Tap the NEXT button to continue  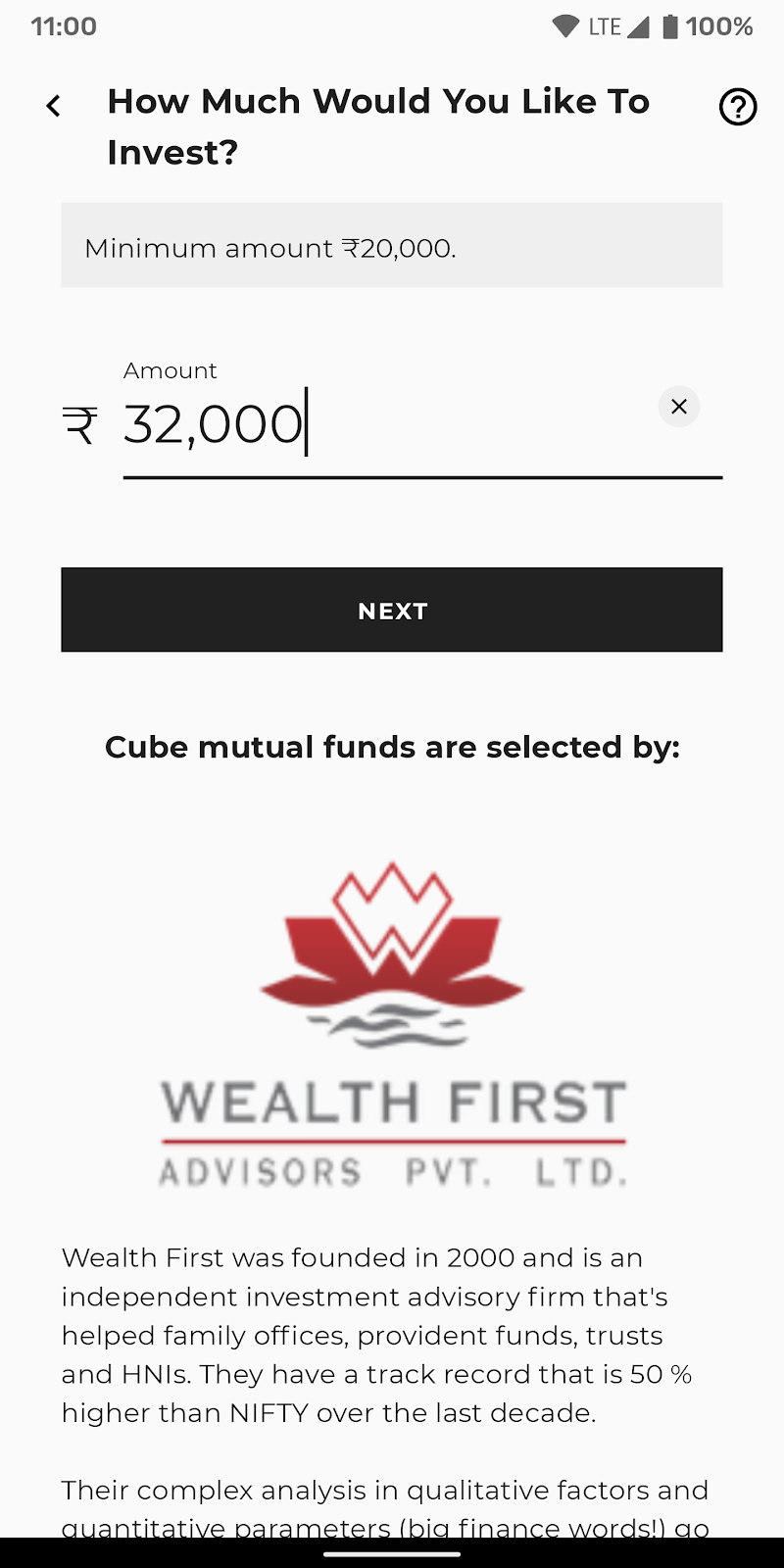coord(392,611)
